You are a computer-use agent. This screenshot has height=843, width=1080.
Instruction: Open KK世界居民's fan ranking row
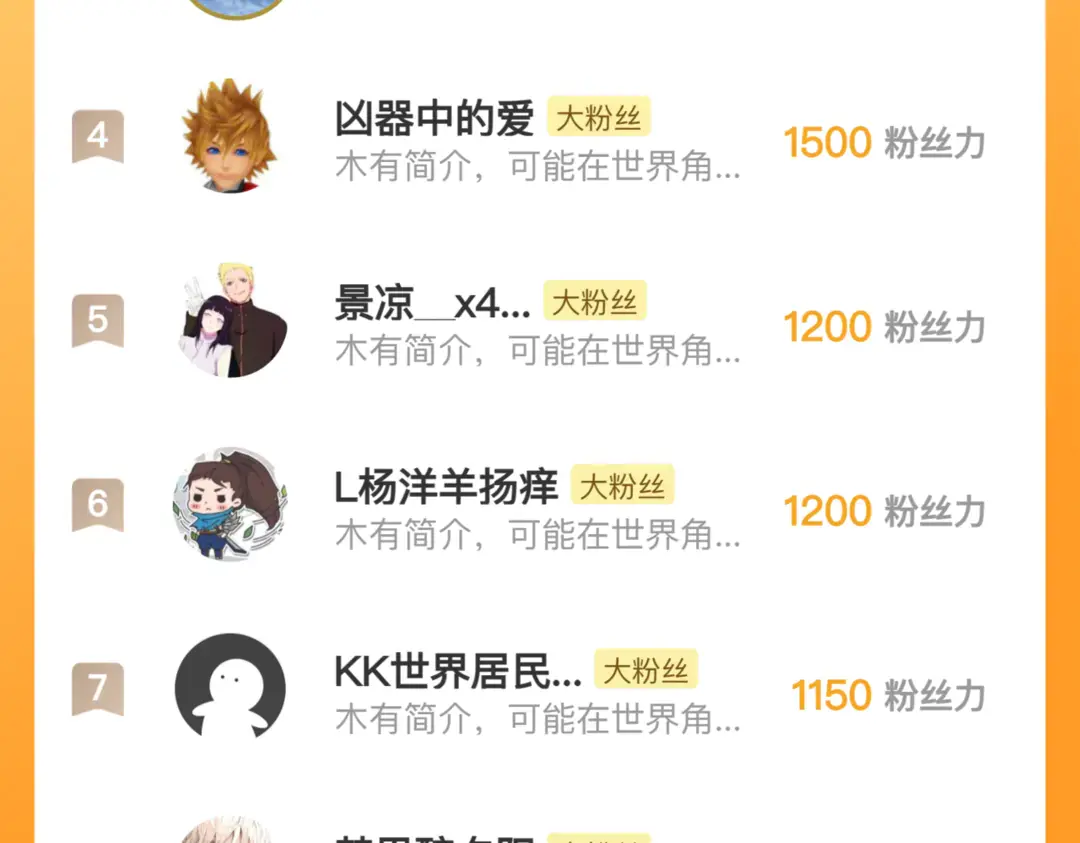click(540, 694)
